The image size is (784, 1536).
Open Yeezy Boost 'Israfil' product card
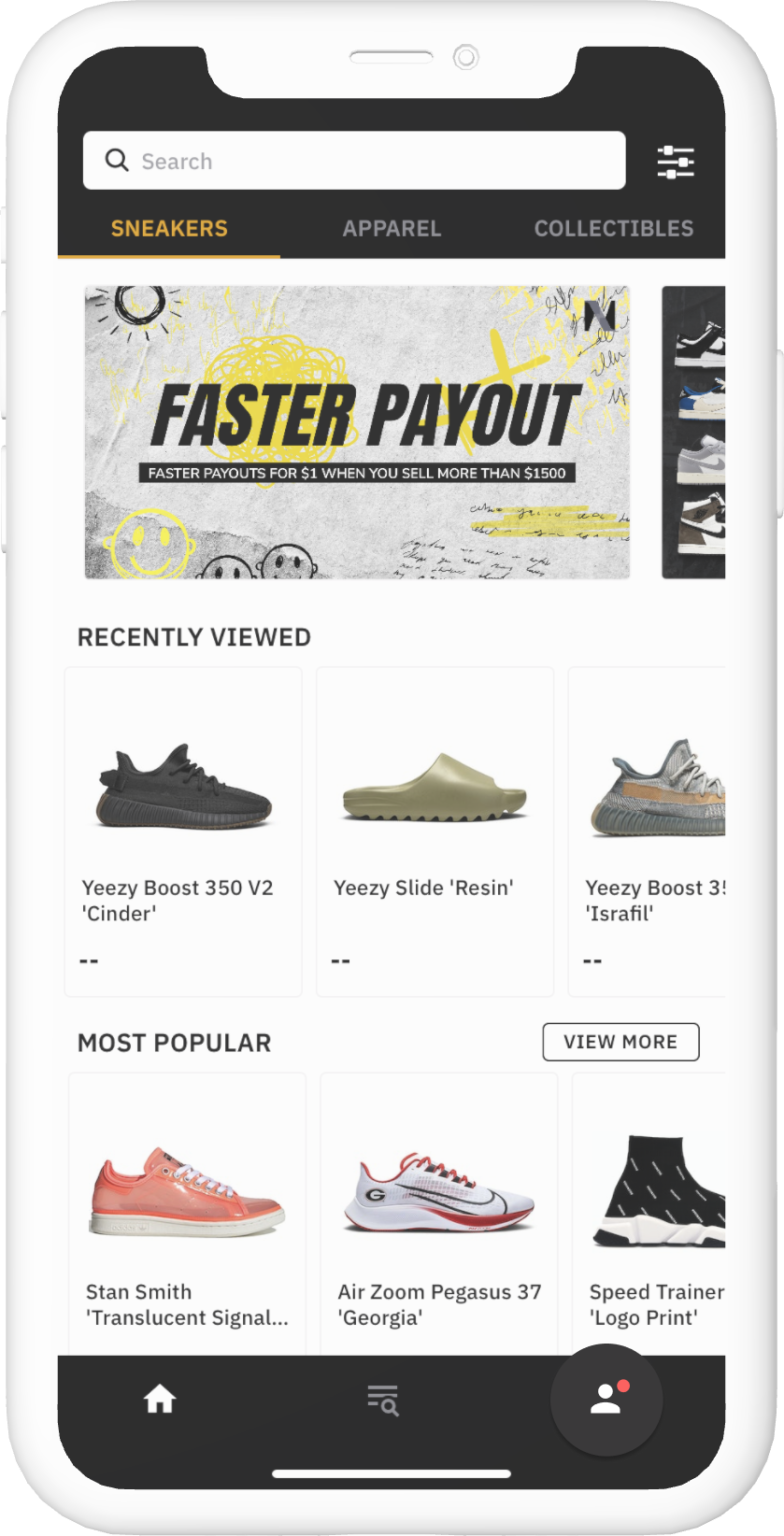[650, 831]
